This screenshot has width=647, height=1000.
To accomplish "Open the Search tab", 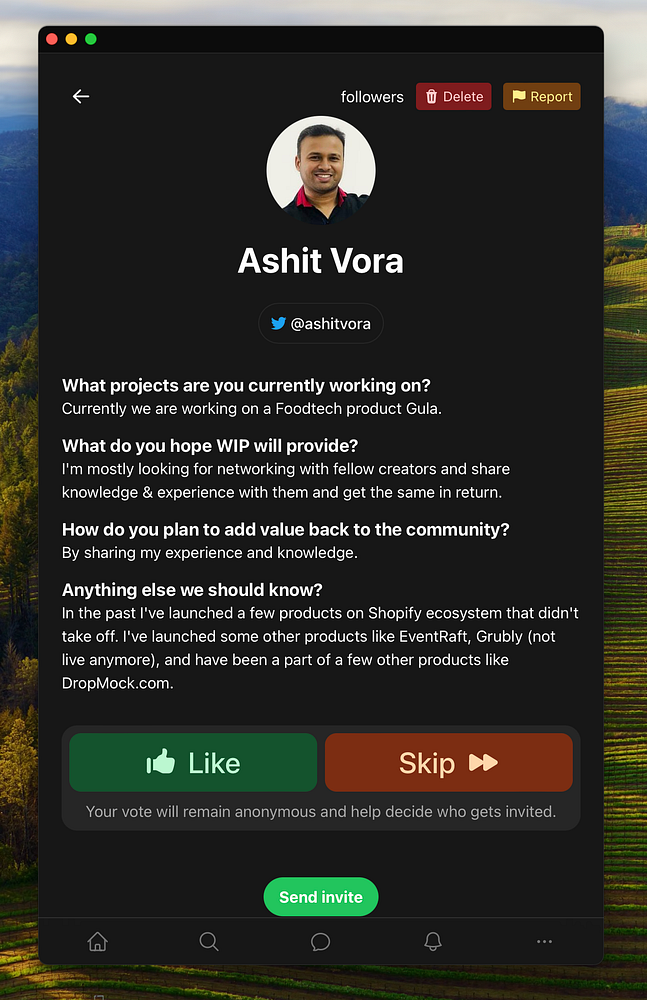I will tap(209, 941).
